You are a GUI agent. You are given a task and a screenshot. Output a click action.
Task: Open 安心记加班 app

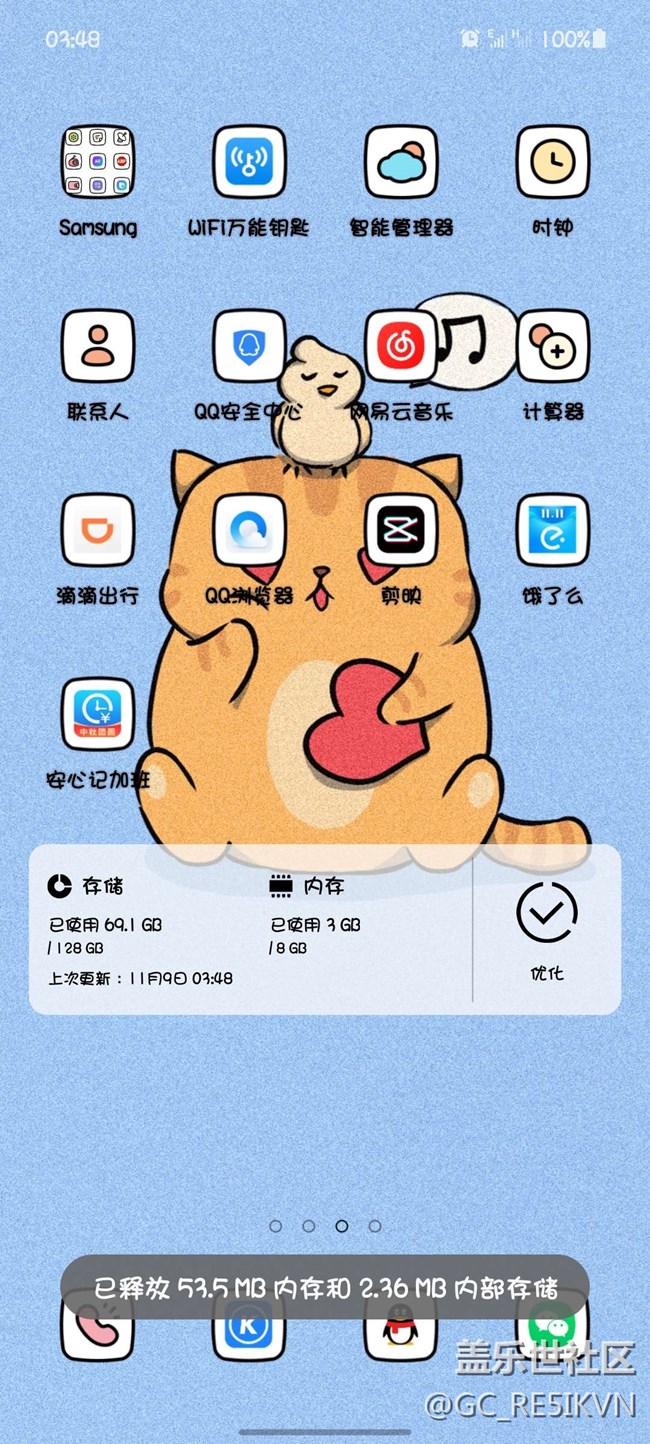pyautogui.click(x=98, y=714)
